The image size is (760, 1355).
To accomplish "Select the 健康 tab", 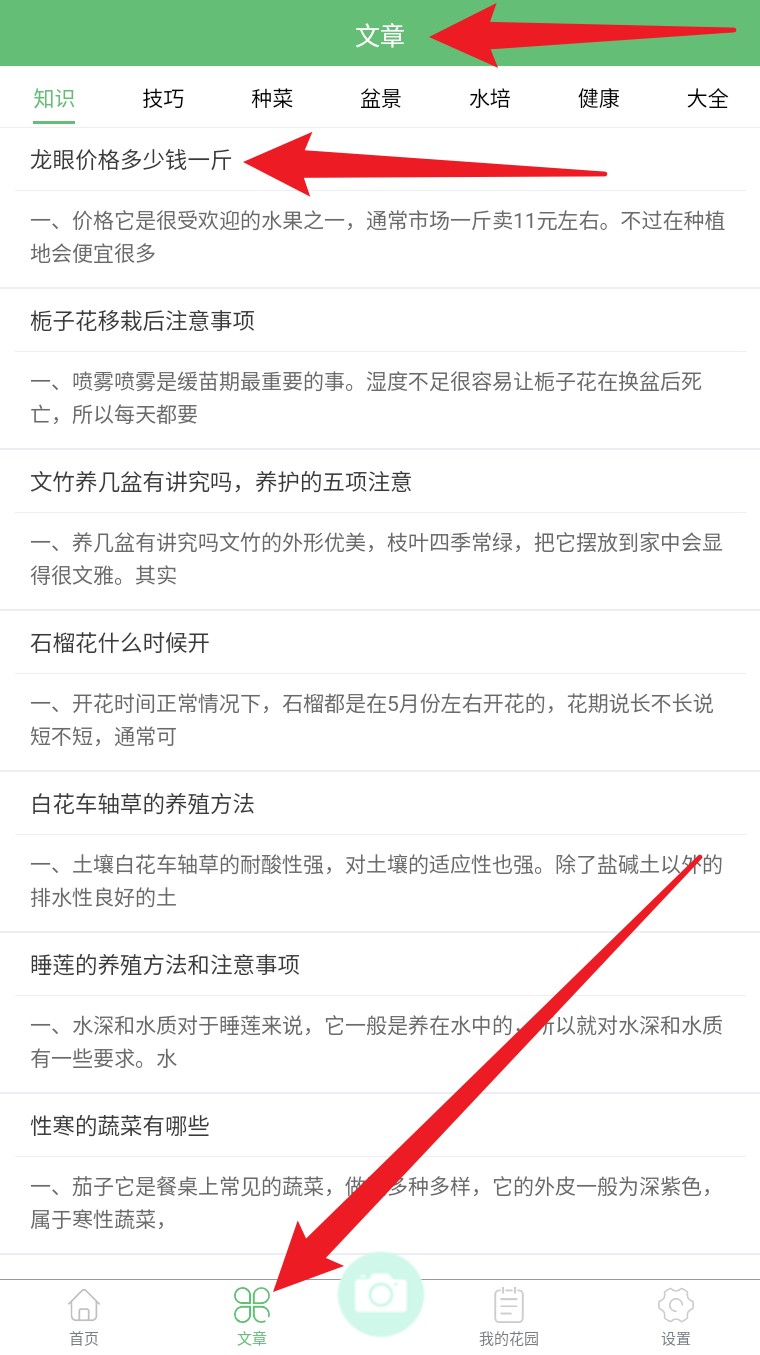I will (x=599, y=98).
